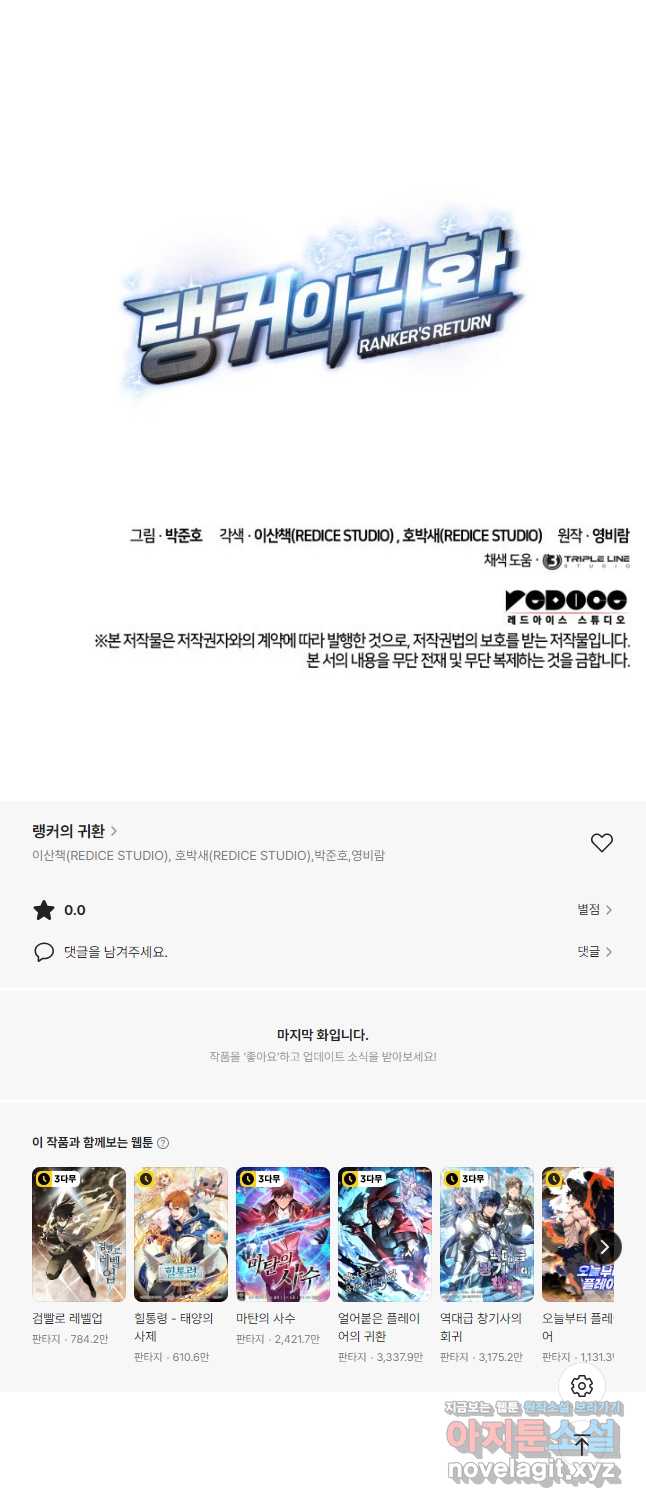Image resolution: width=646 pixels, height=1508 pixels.
Task: Open the 역대급 창기사의 회귀 card
Action: tap(487, 1234)
